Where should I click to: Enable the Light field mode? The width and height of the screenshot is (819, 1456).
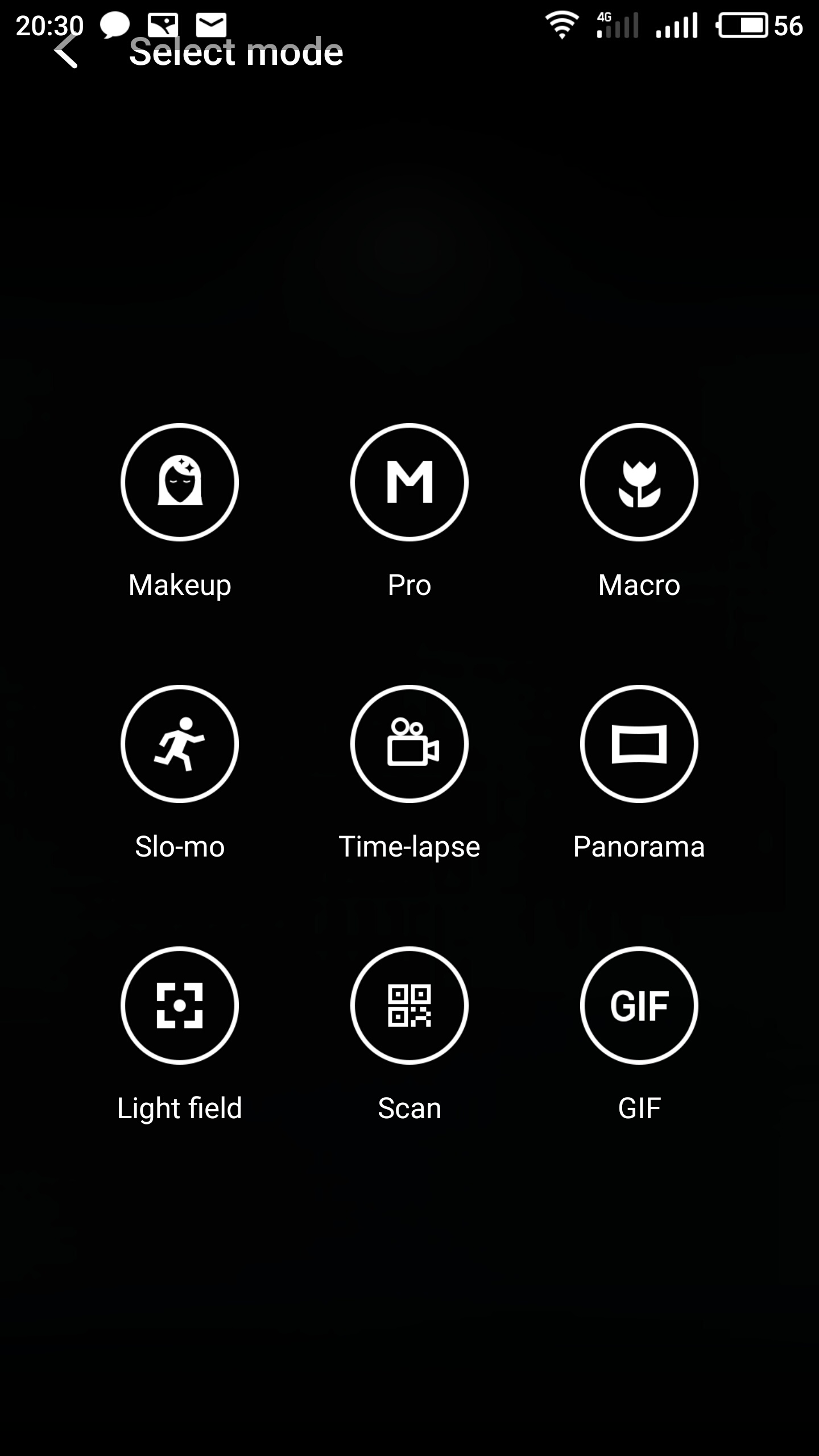(180, 1006)
